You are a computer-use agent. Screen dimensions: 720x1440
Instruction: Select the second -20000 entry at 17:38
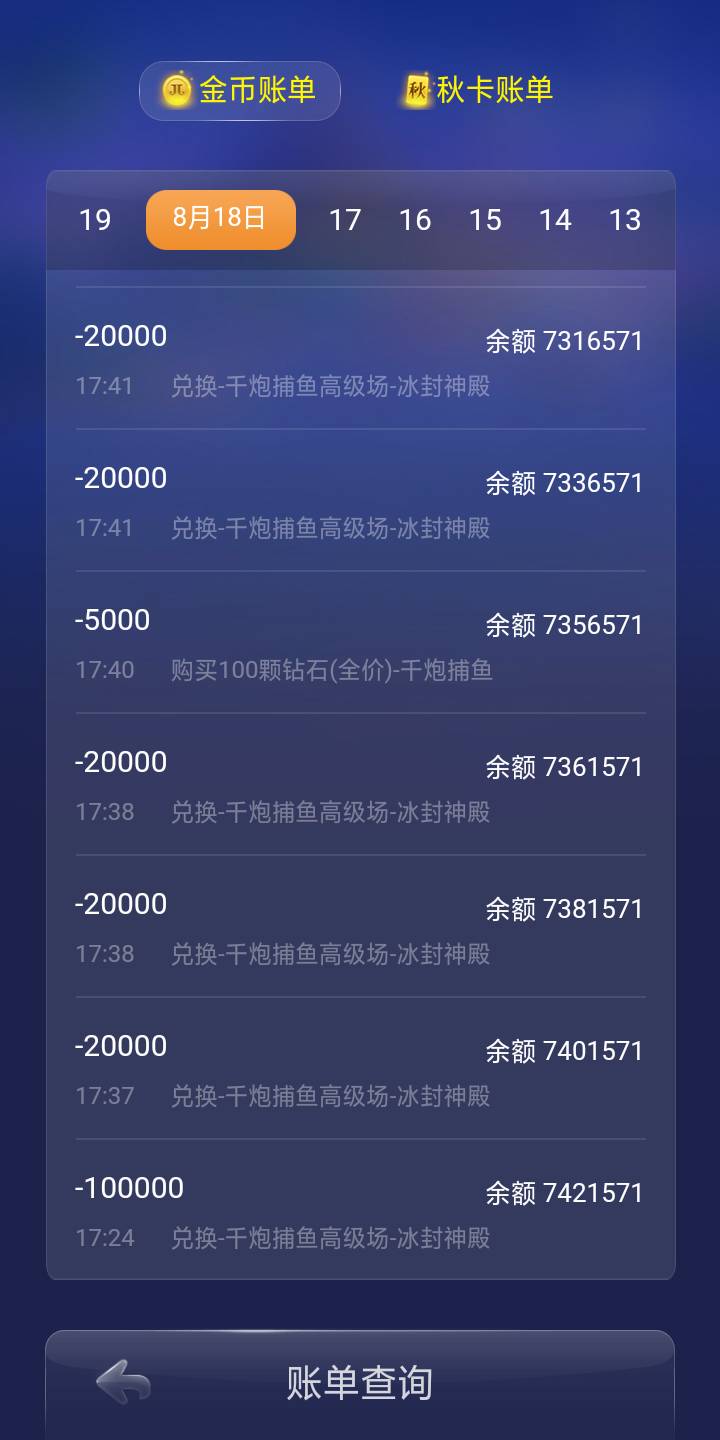pos(360,926)
